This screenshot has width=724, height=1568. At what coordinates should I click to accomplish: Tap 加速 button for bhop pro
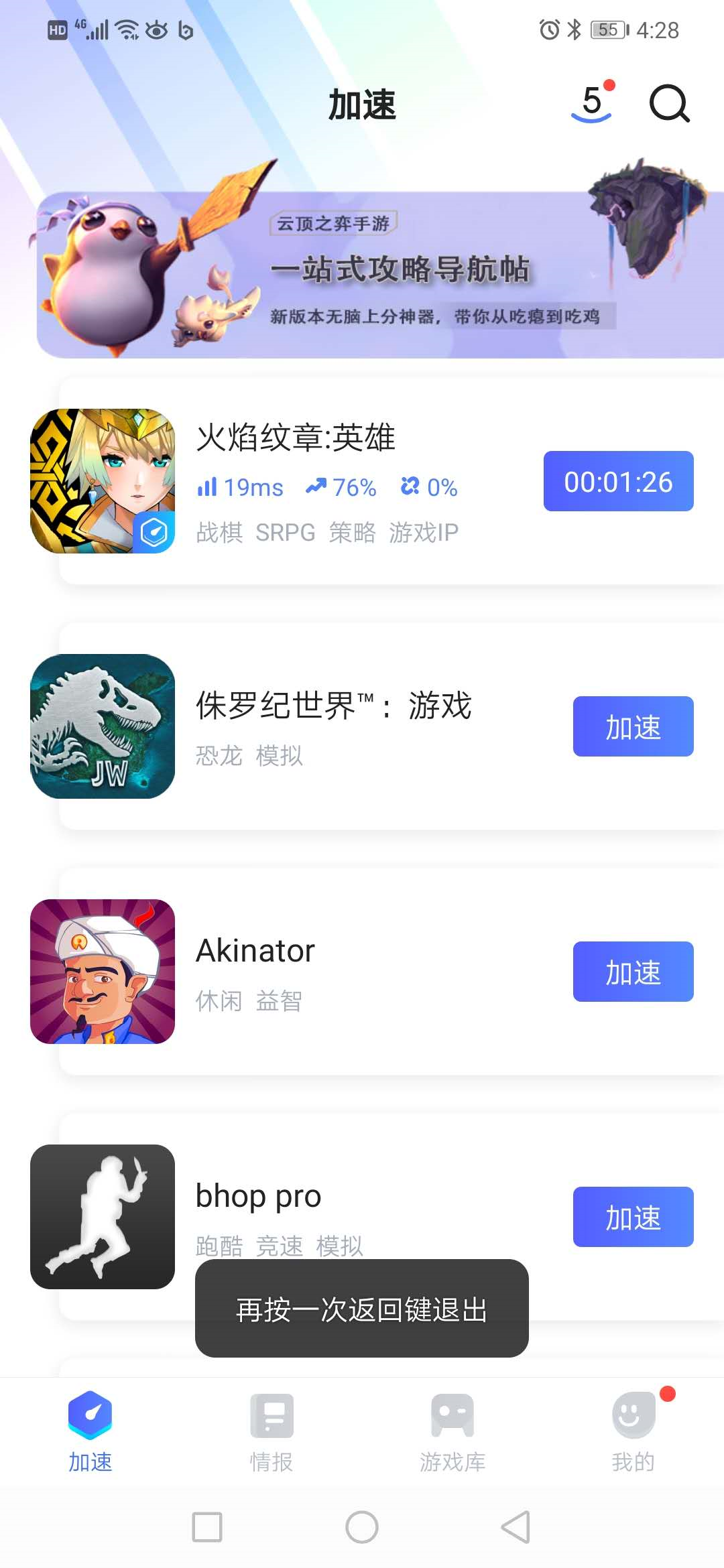633,1217
